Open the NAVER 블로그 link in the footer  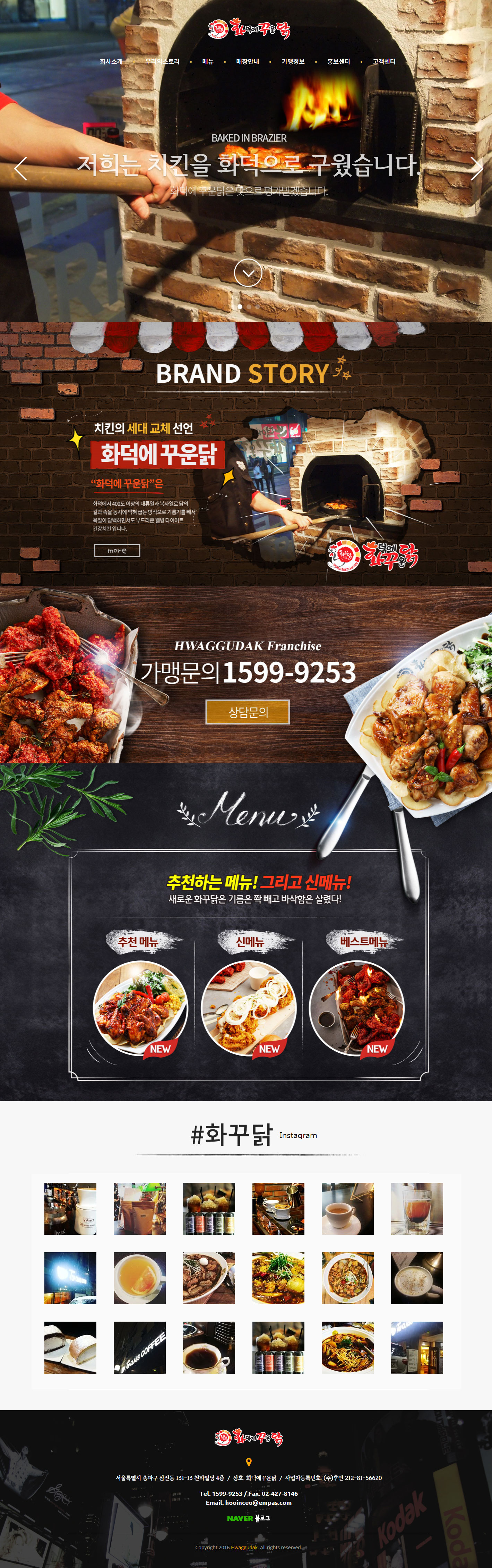tap(248, 1518)
